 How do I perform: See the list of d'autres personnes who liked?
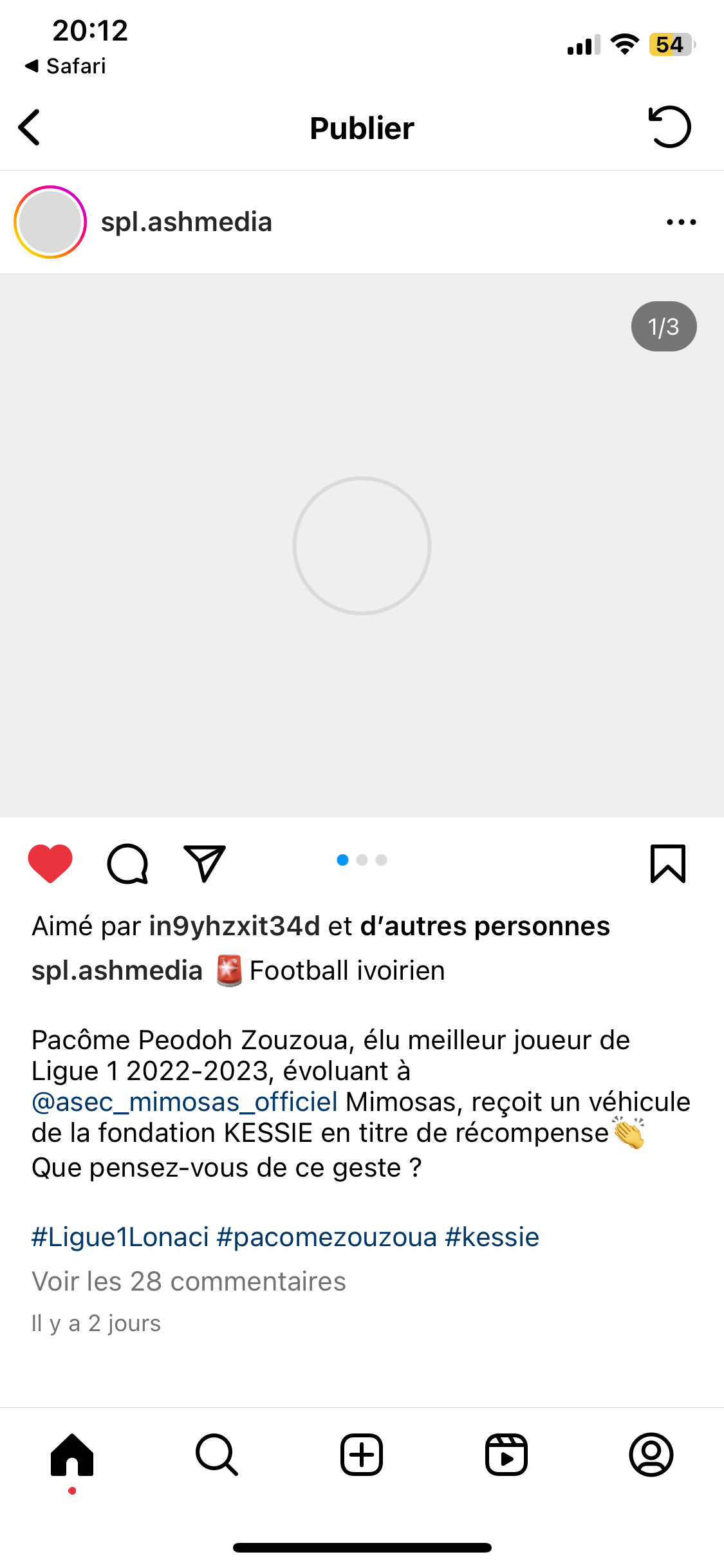(485, 926)
